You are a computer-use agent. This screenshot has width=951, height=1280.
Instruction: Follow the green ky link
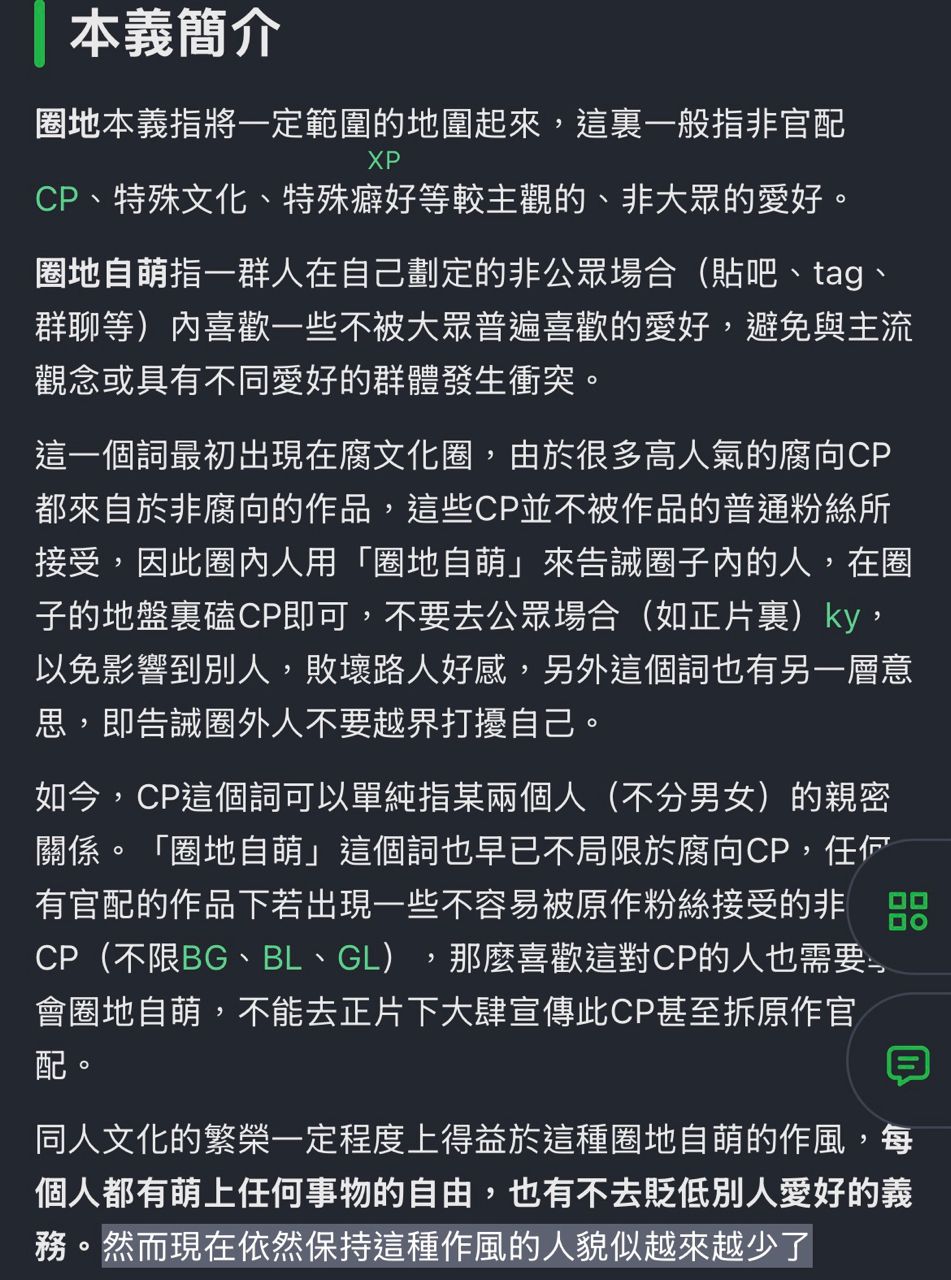coord(842,617)
